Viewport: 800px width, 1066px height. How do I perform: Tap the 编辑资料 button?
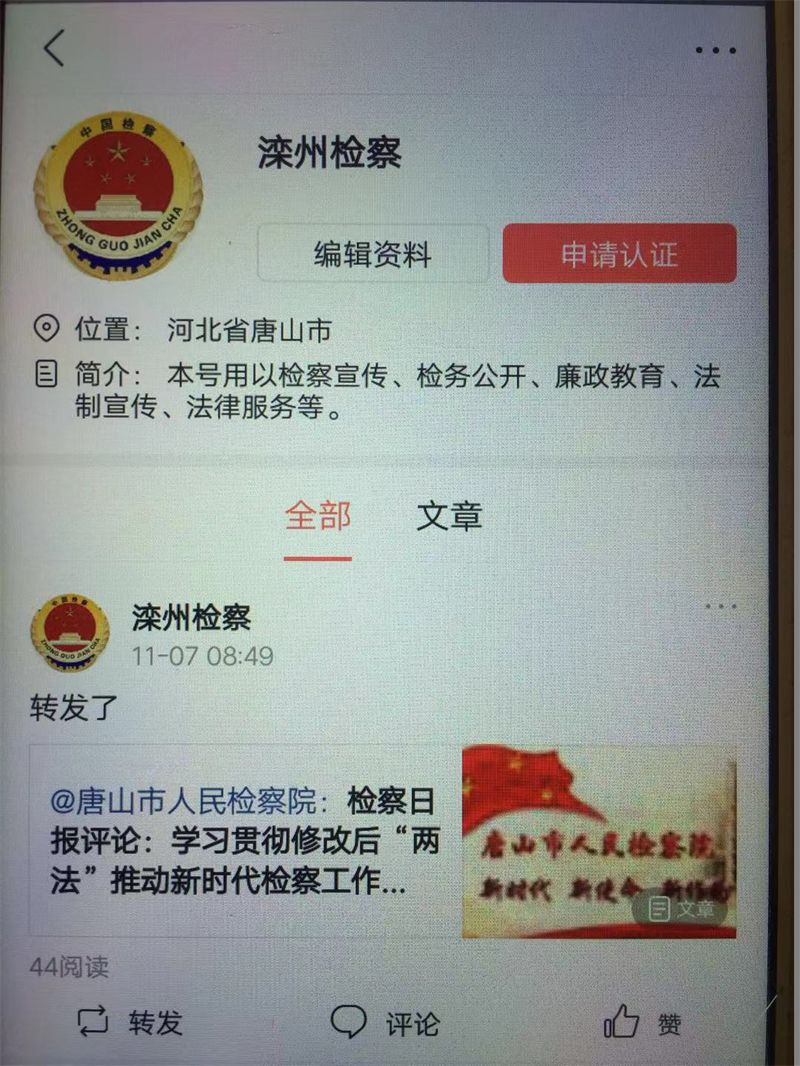[x=372, y=254]
